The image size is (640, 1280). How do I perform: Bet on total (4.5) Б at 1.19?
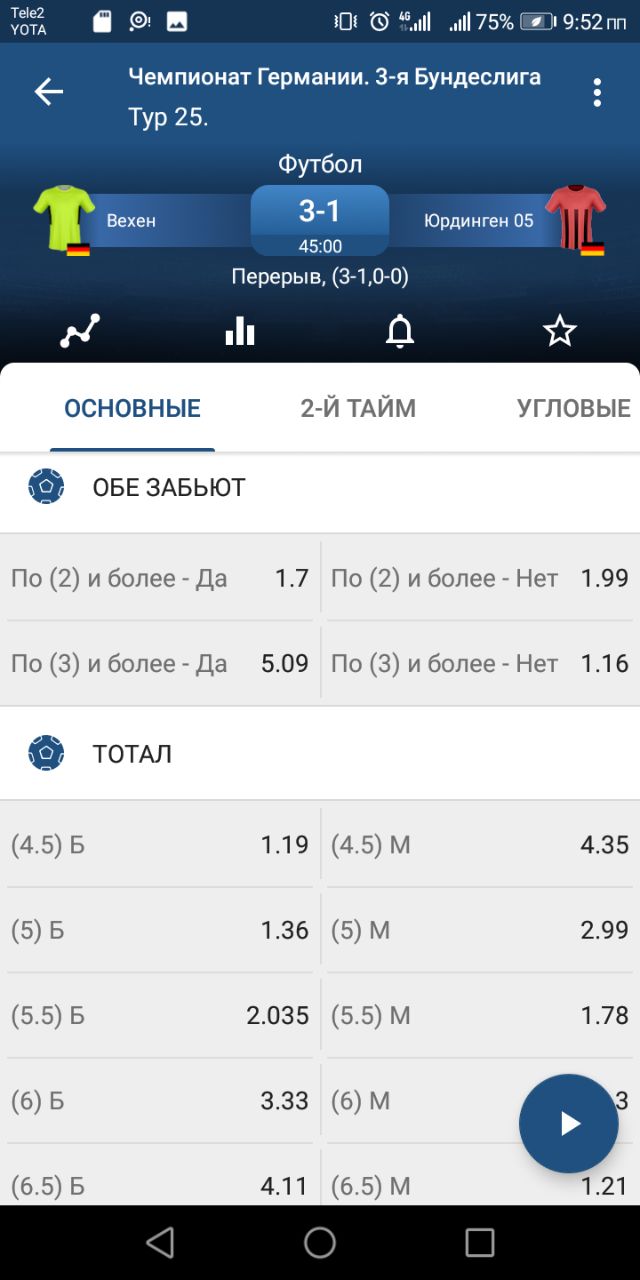160,845
